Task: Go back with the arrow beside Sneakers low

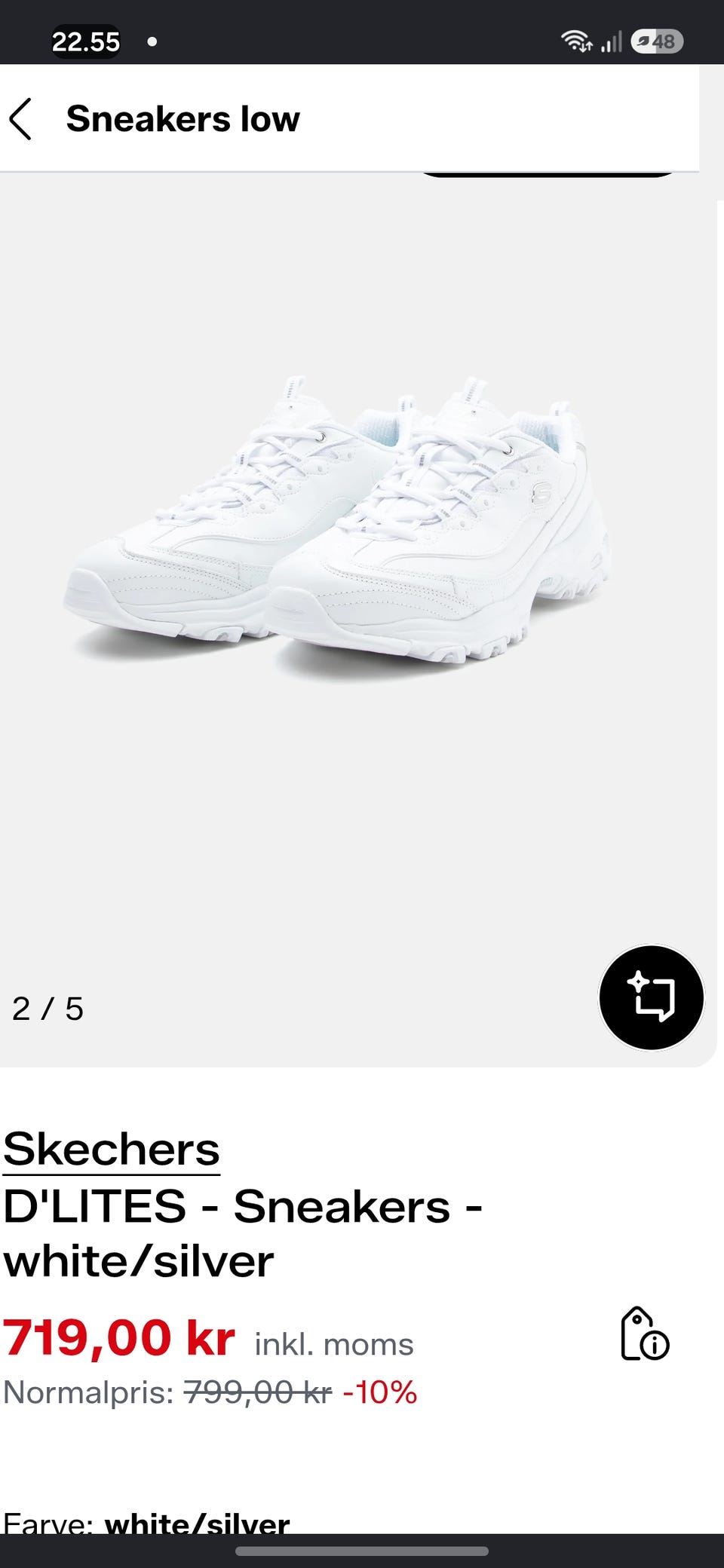Action: click(21, 119)
